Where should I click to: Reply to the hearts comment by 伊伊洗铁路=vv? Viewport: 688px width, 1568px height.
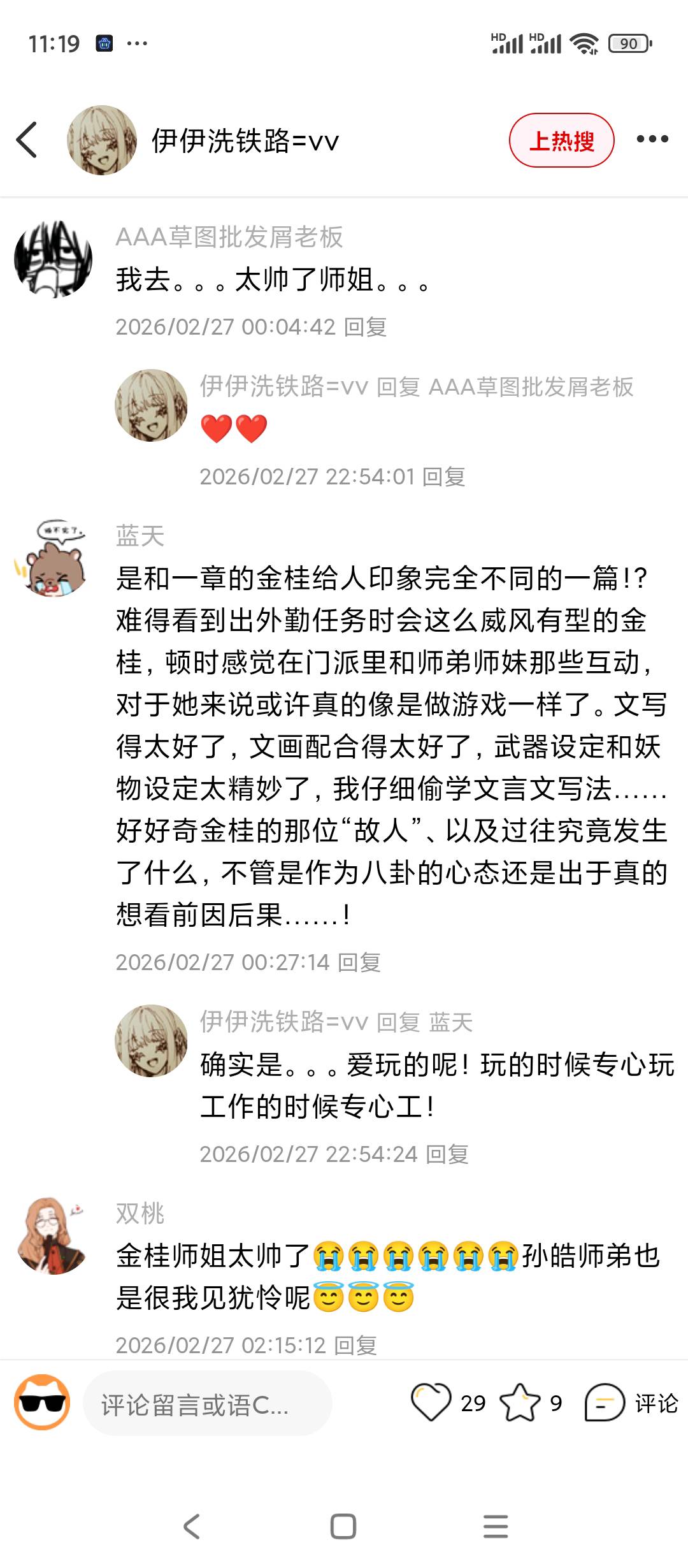click(444, 477)
